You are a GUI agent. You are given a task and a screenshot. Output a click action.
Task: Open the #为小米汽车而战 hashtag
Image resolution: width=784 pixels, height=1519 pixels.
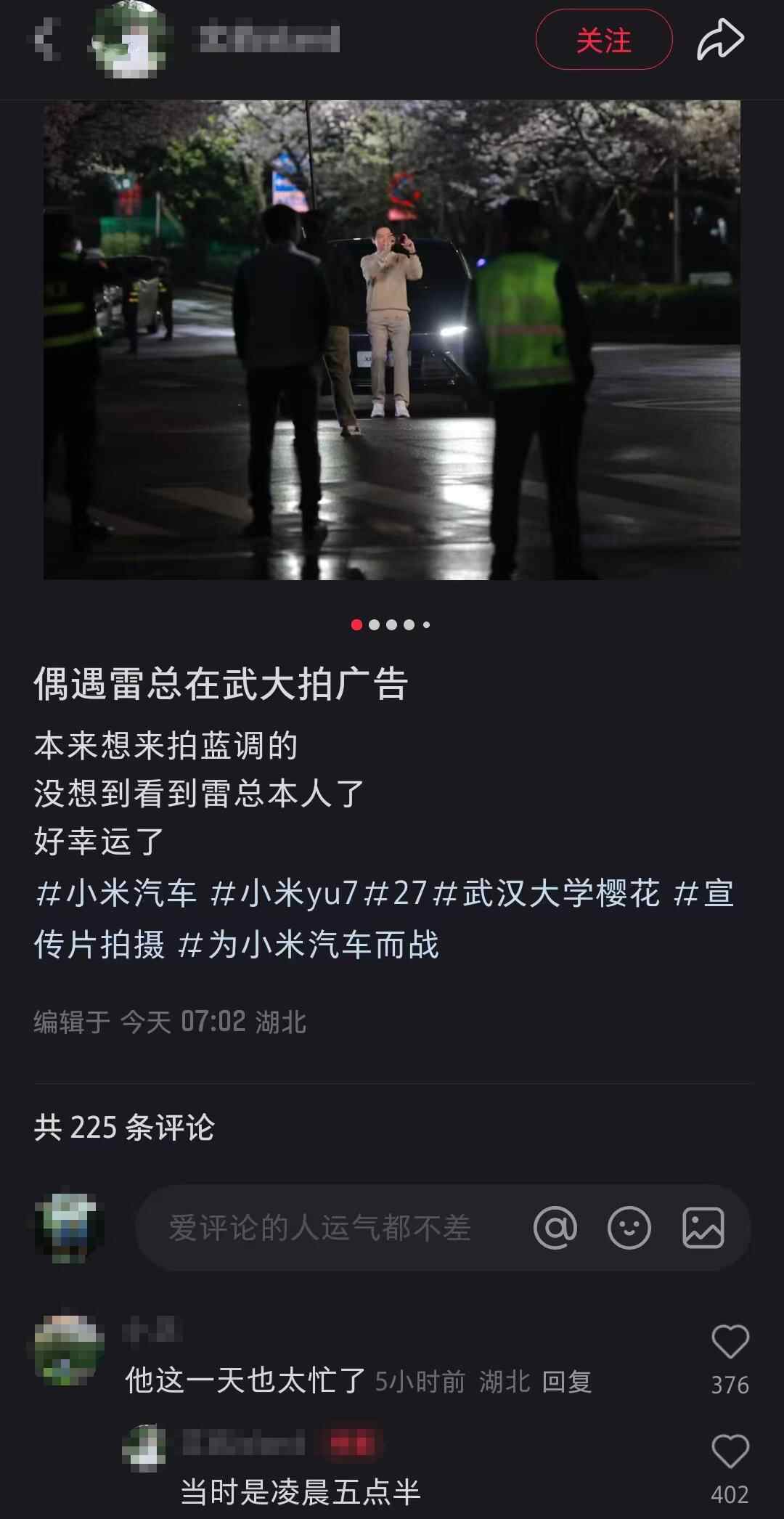click(309, 945)
